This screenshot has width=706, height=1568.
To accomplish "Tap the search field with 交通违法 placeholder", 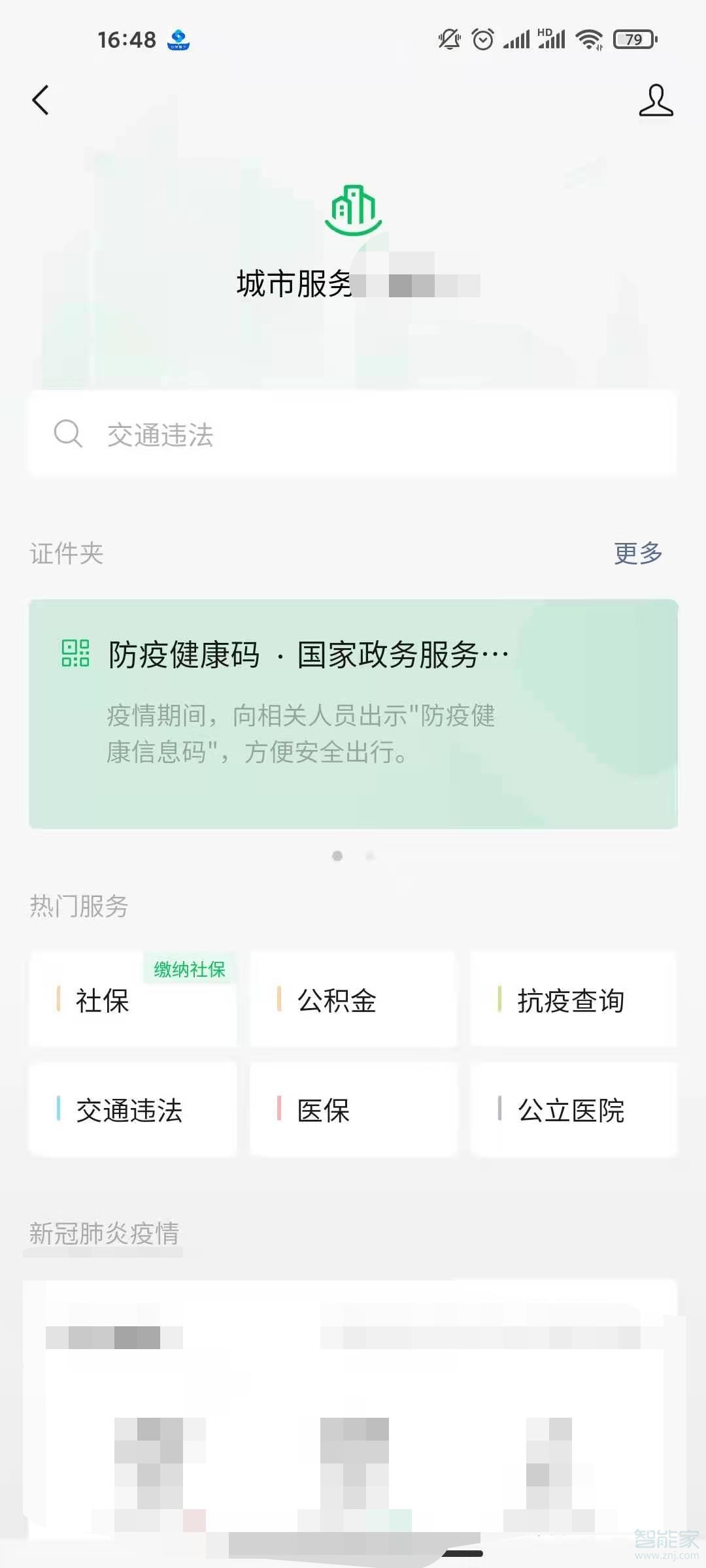I will [353, 434].
